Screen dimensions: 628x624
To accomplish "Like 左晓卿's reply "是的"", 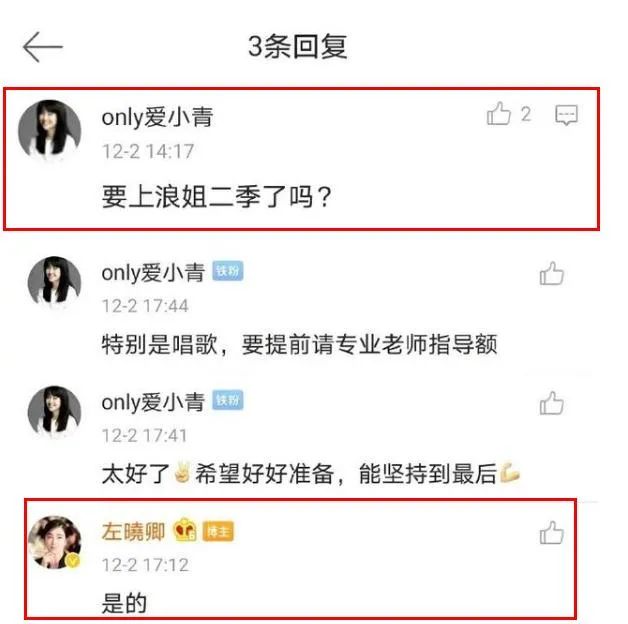I will [552, 533].
